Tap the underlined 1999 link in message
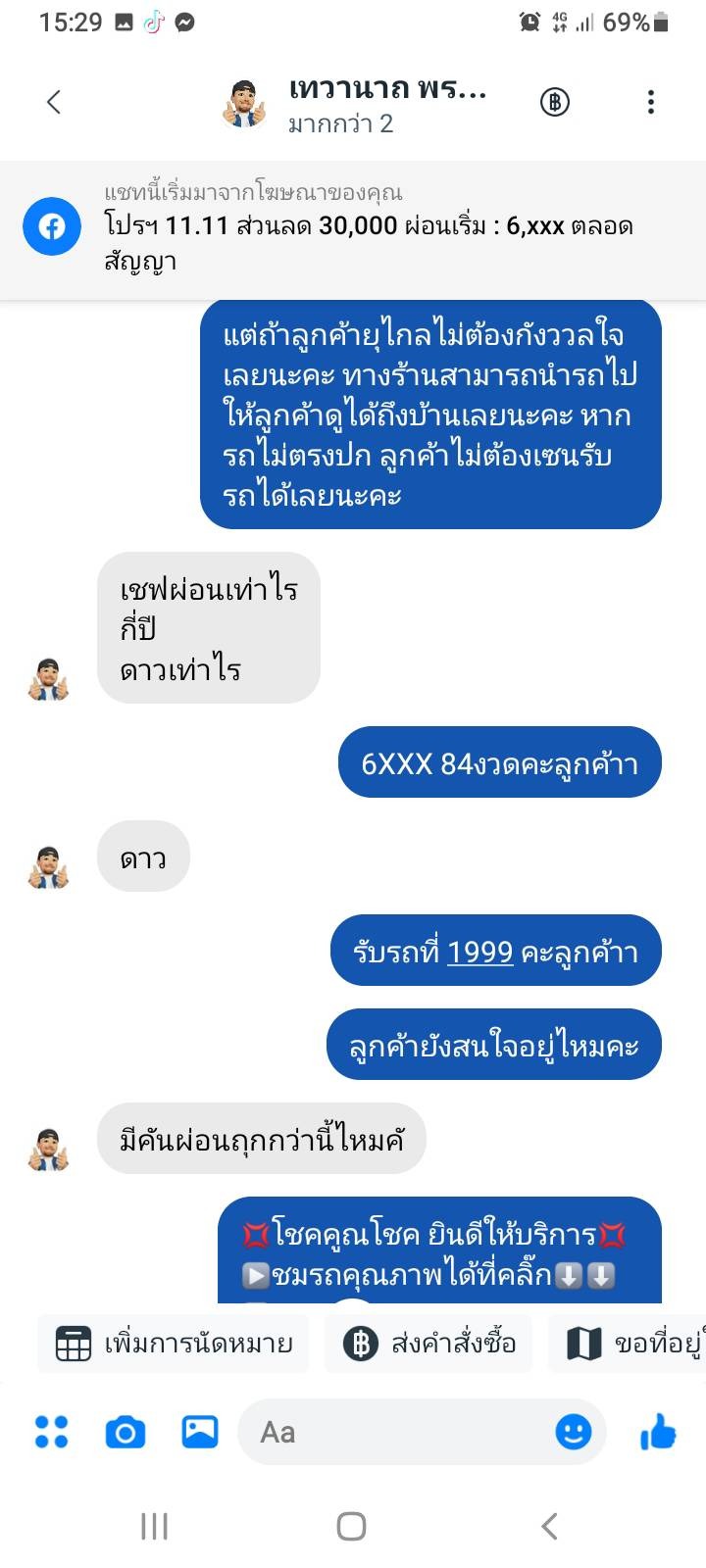Viewport: 706px width, 1568px height. coord(480,952)
